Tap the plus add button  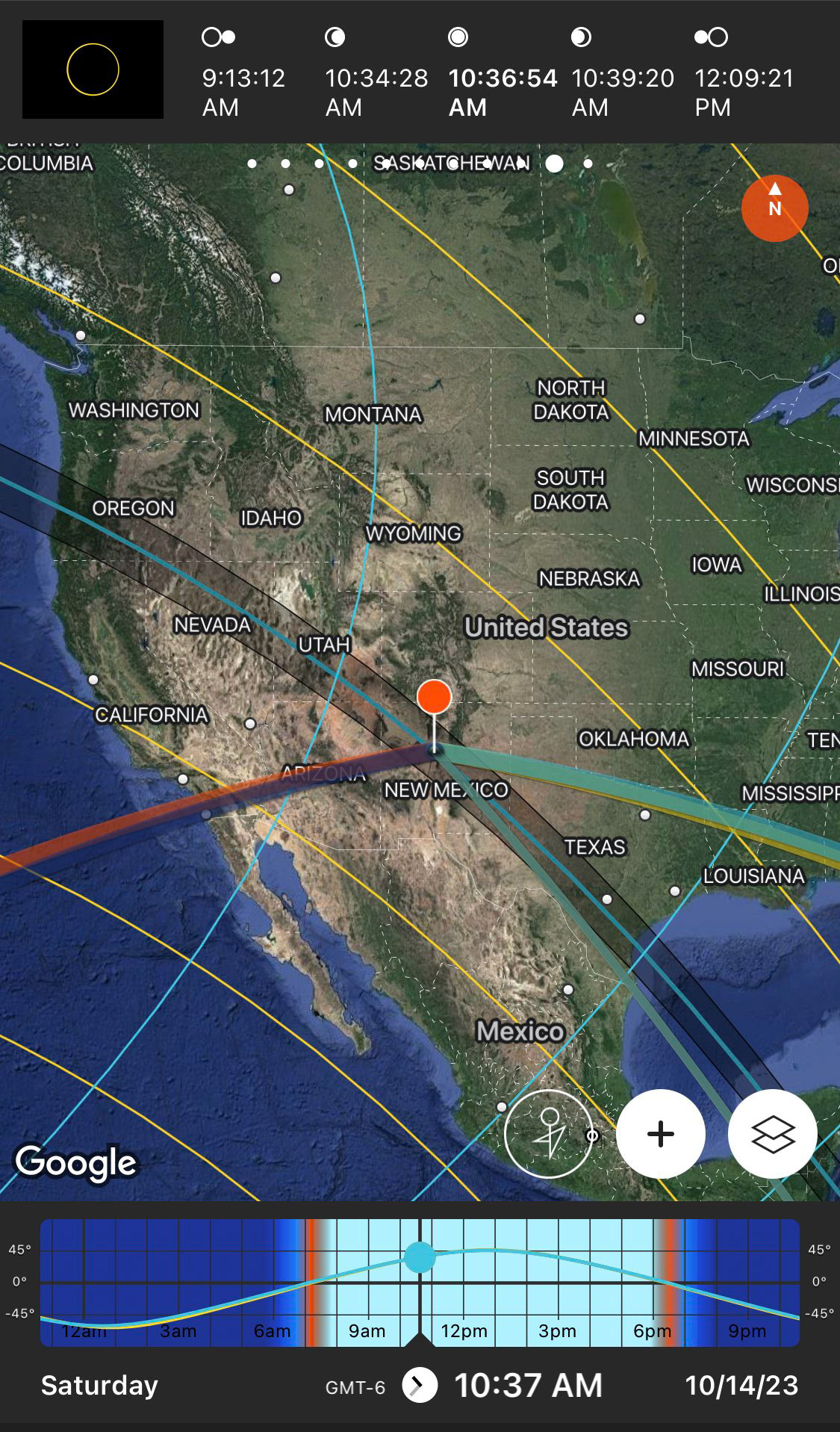(661, 1134)
